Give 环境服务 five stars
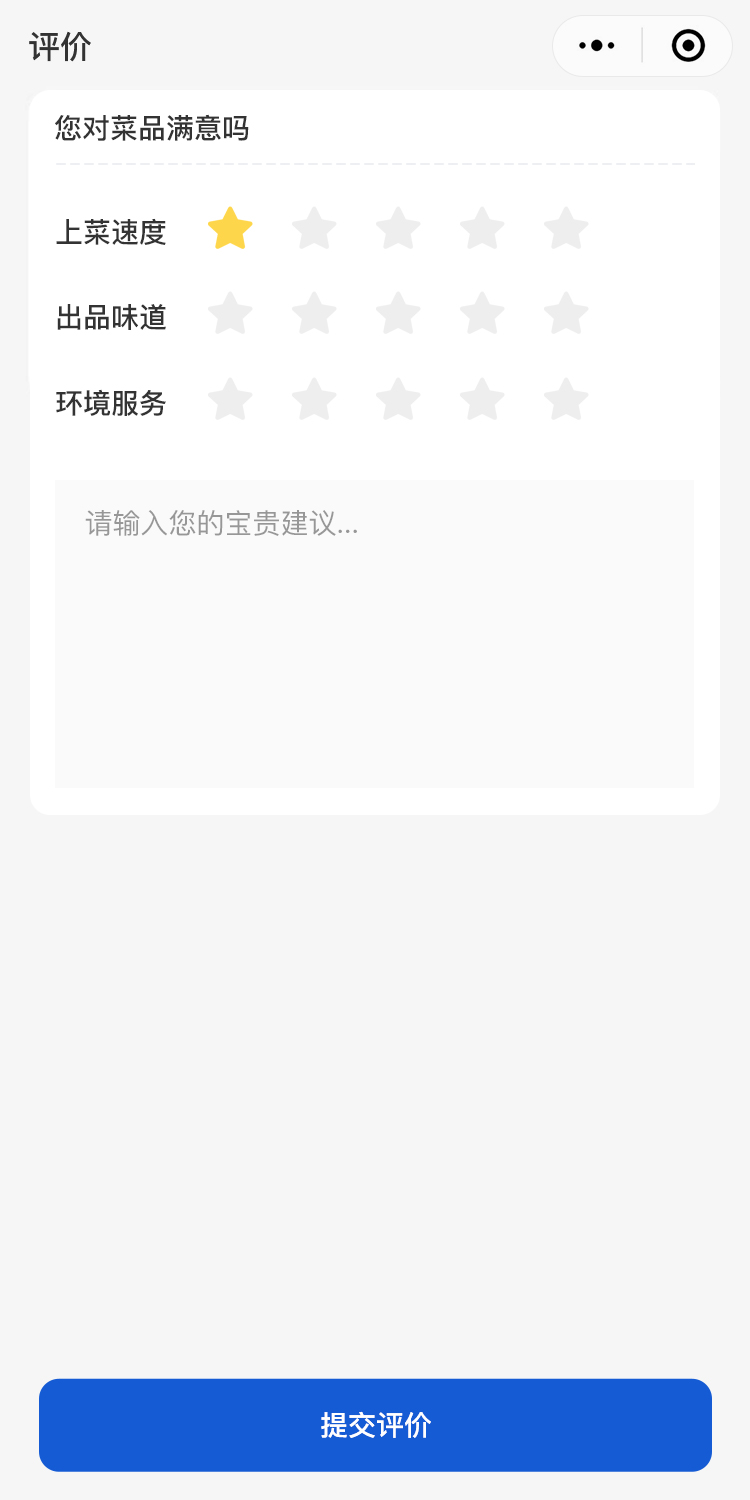The height and width of the screenshot is (1500, 750). (x=566, y=400)
